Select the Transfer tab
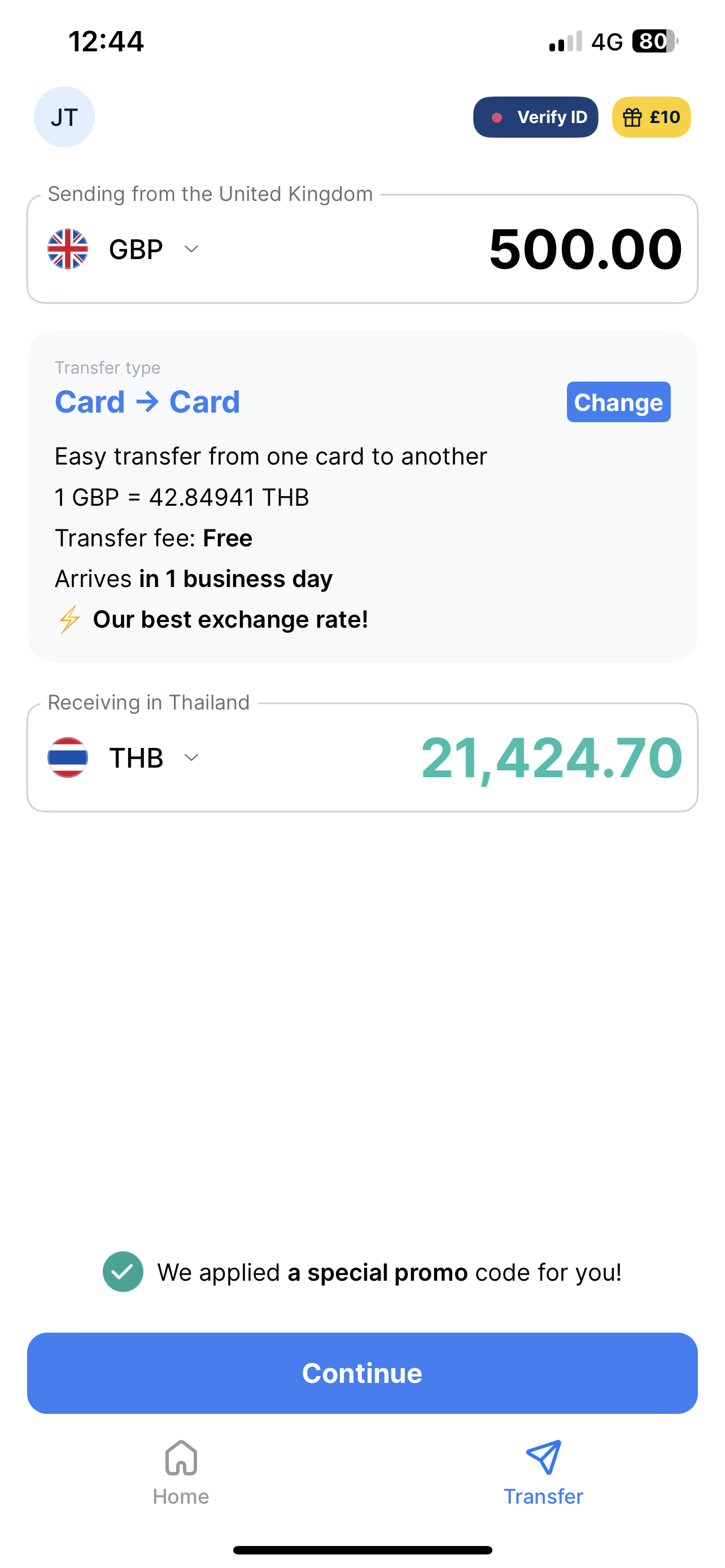This screenshot has height=1568, width=725. (543, 1471)
